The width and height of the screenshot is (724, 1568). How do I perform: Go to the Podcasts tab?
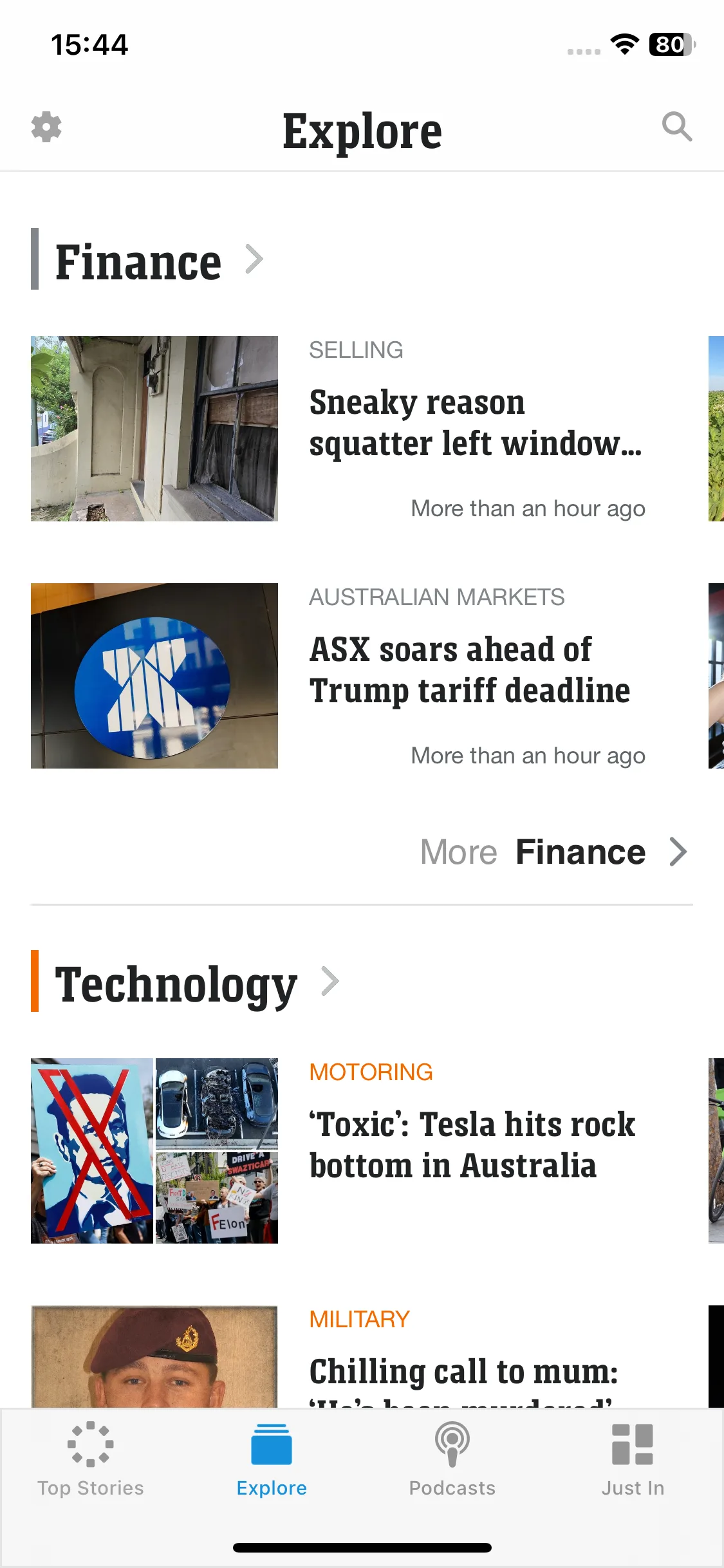tap(452, 1459)
